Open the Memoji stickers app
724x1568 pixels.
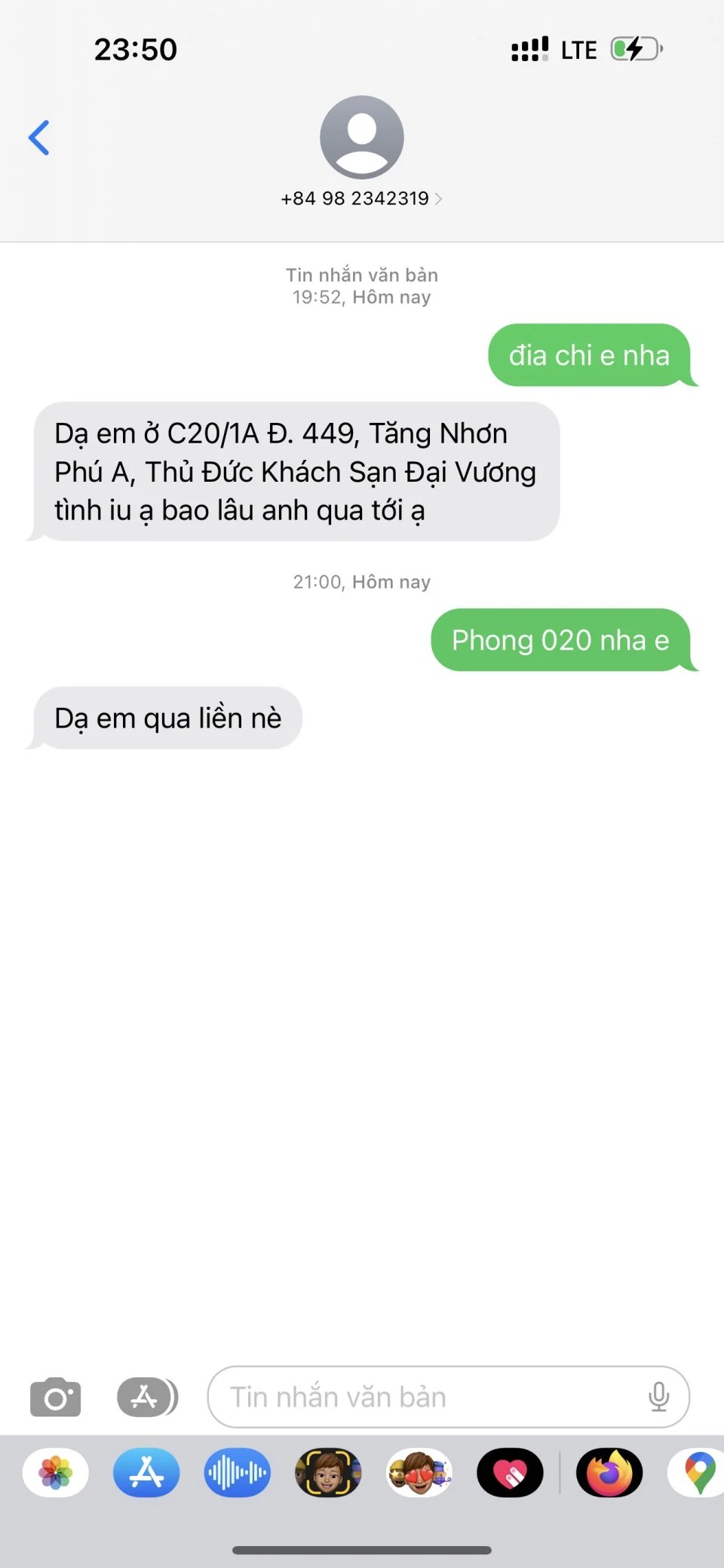pos(419,1472)
